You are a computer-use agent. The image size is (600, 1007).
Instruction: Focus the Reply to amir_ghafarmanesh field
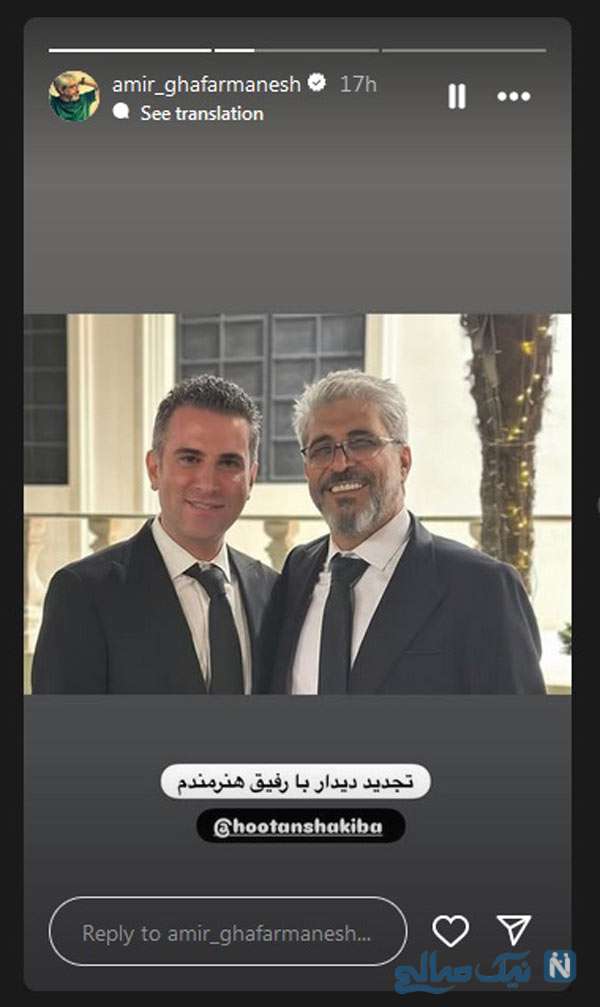[x=227, y=933]
